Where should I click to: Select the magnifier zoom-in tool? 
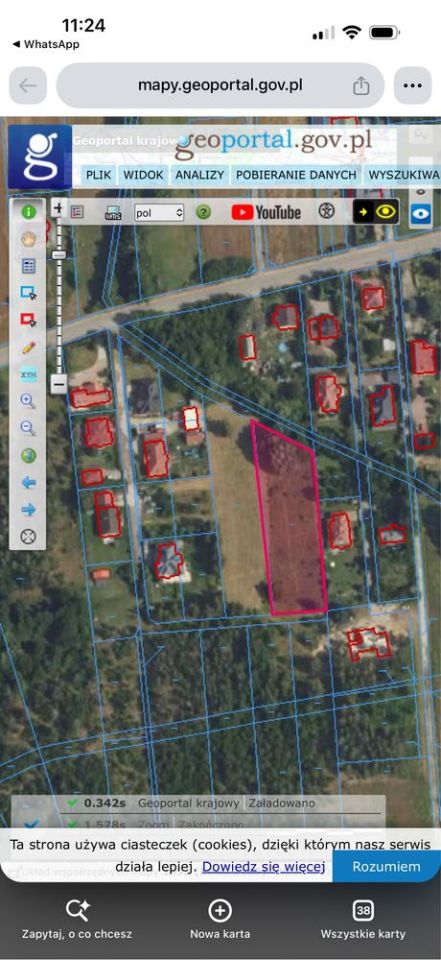(x=28, y=401)
